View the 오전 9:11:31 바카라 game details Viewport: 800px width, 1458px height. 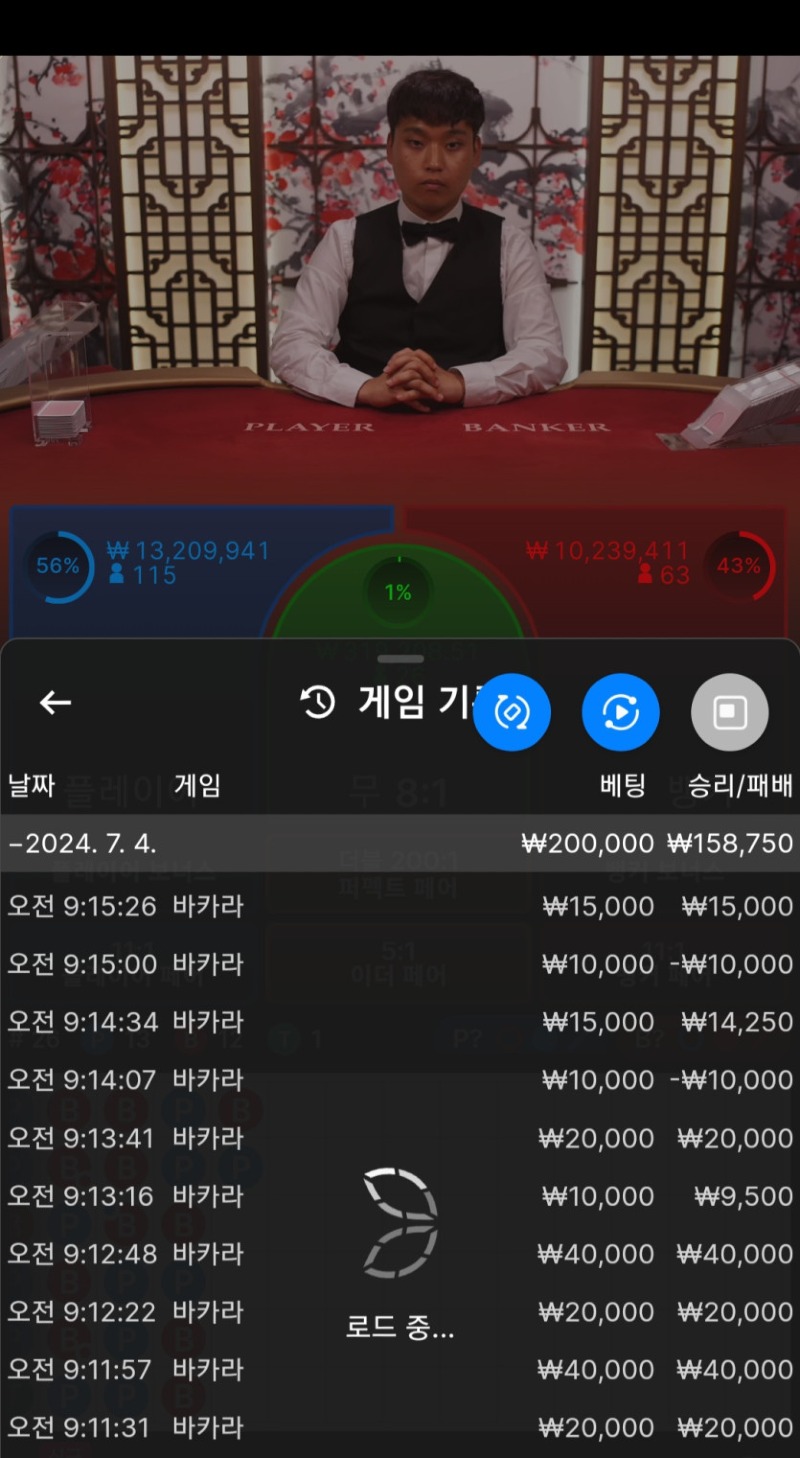coord(400,1427)
